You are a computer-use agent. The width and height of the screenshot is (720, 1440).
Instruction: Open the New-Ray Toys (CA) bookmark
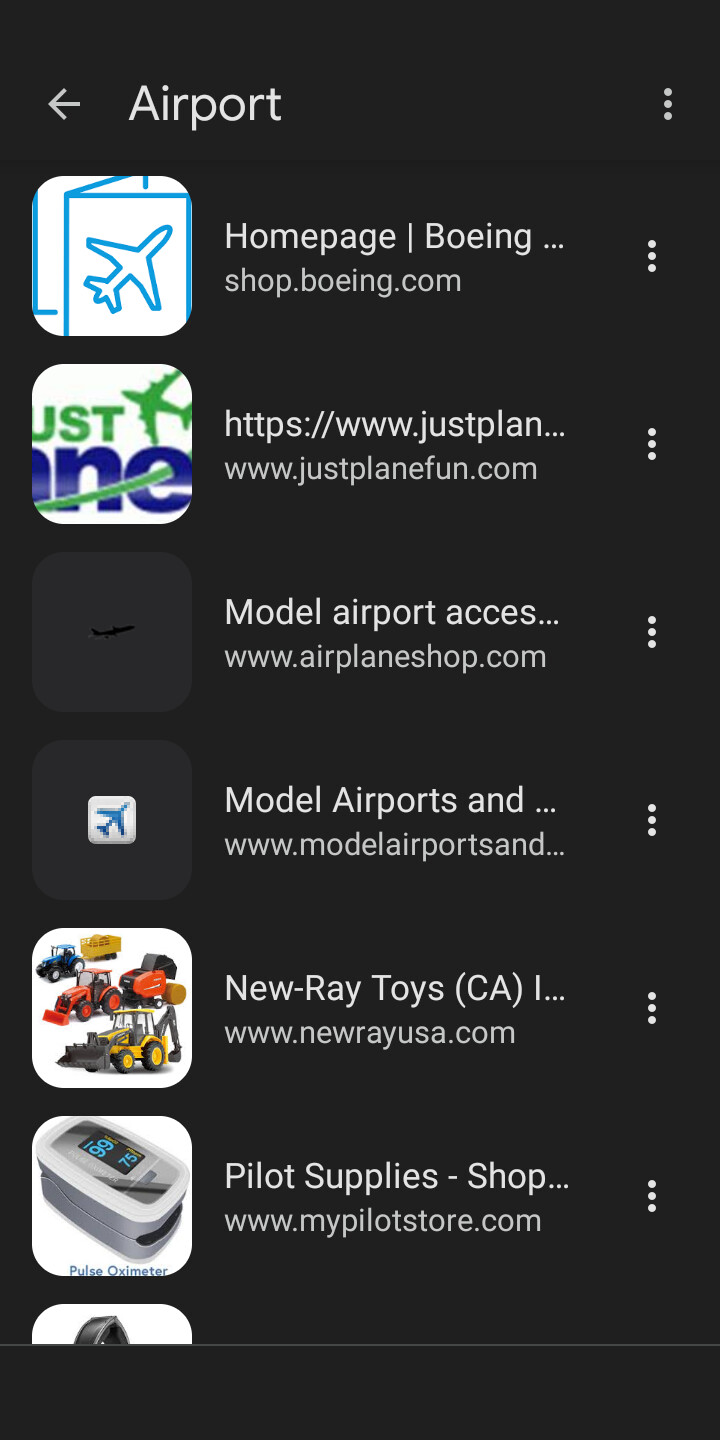[394, 1008]
